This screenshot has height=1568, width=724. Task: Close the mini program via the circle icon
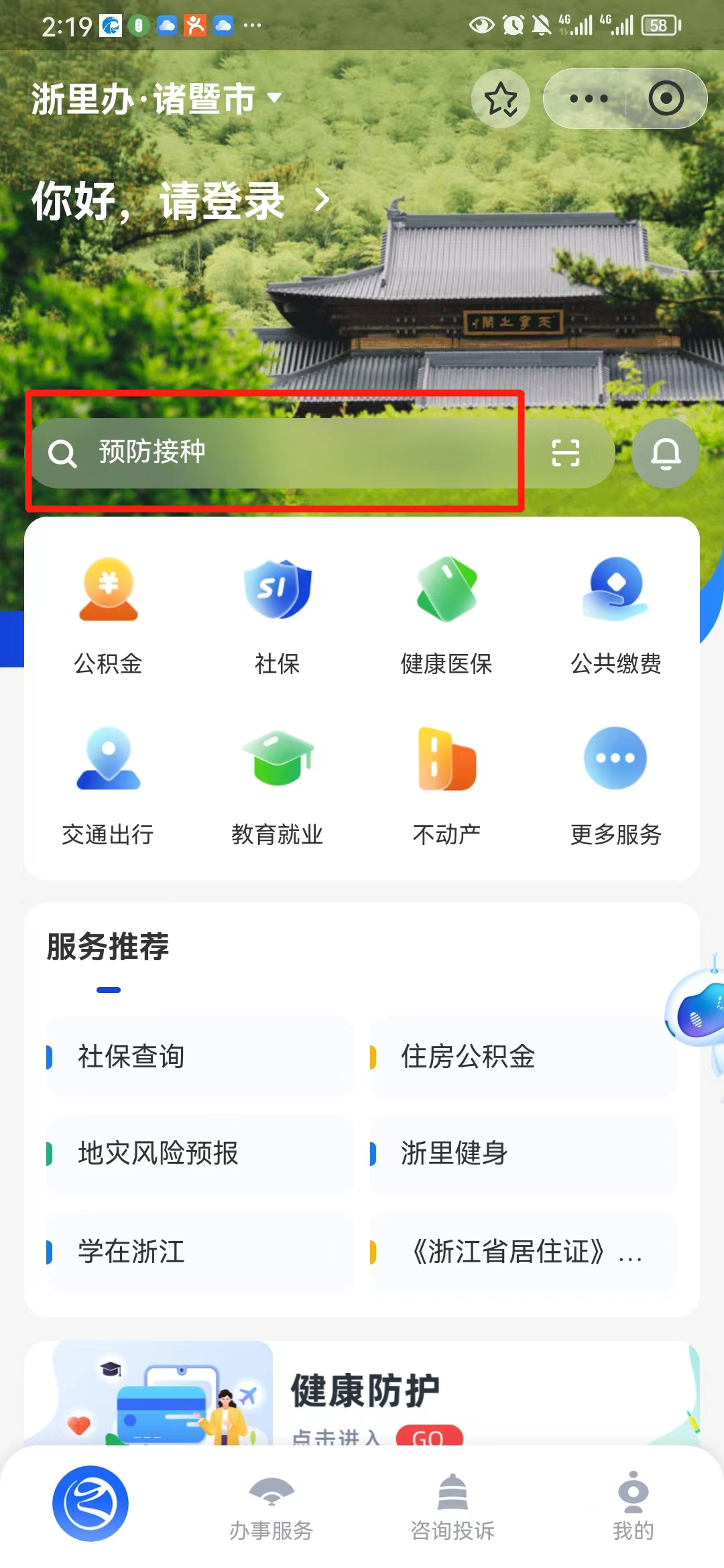[x=666, y=99]
